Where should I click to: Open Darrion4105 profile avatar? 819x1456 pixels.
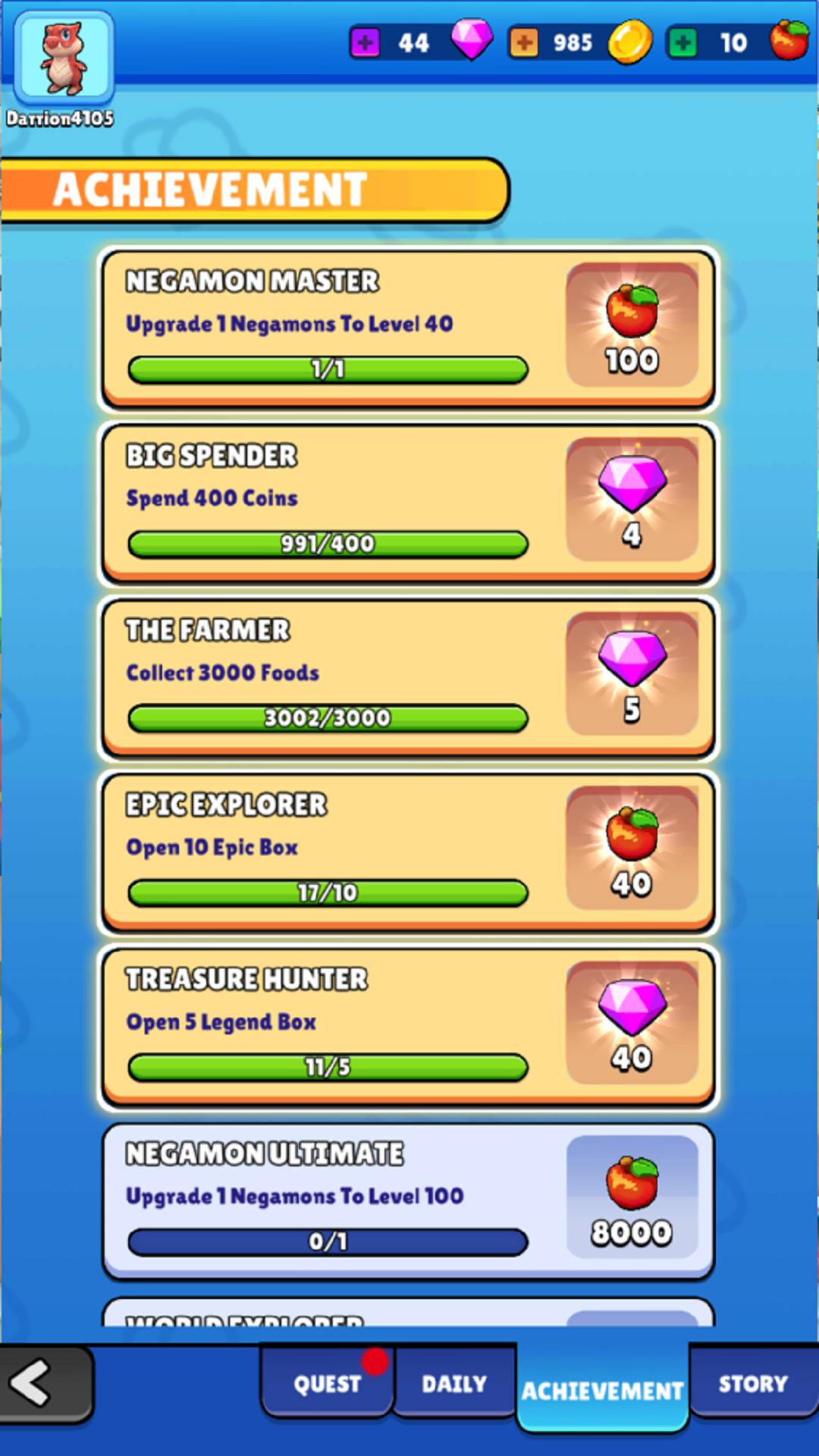pyautogui.click(x=64, y=59)
